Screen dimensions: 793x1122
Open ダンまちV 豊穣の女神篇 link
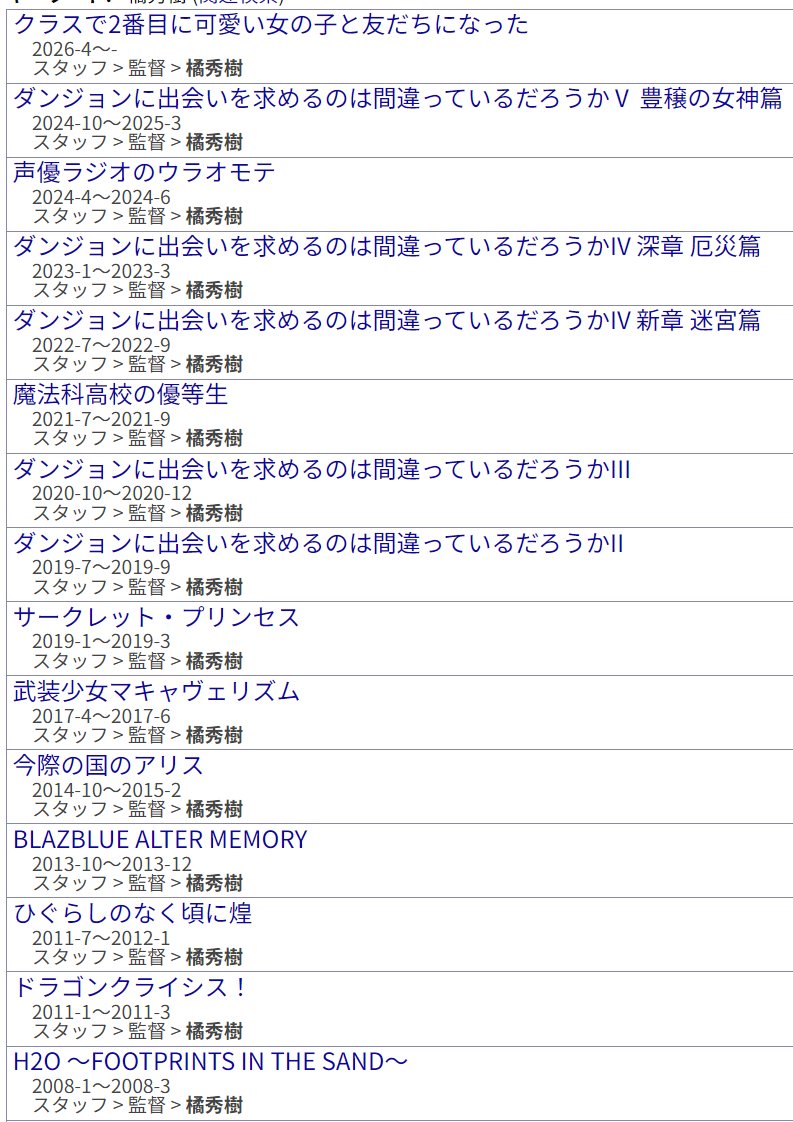397,99
